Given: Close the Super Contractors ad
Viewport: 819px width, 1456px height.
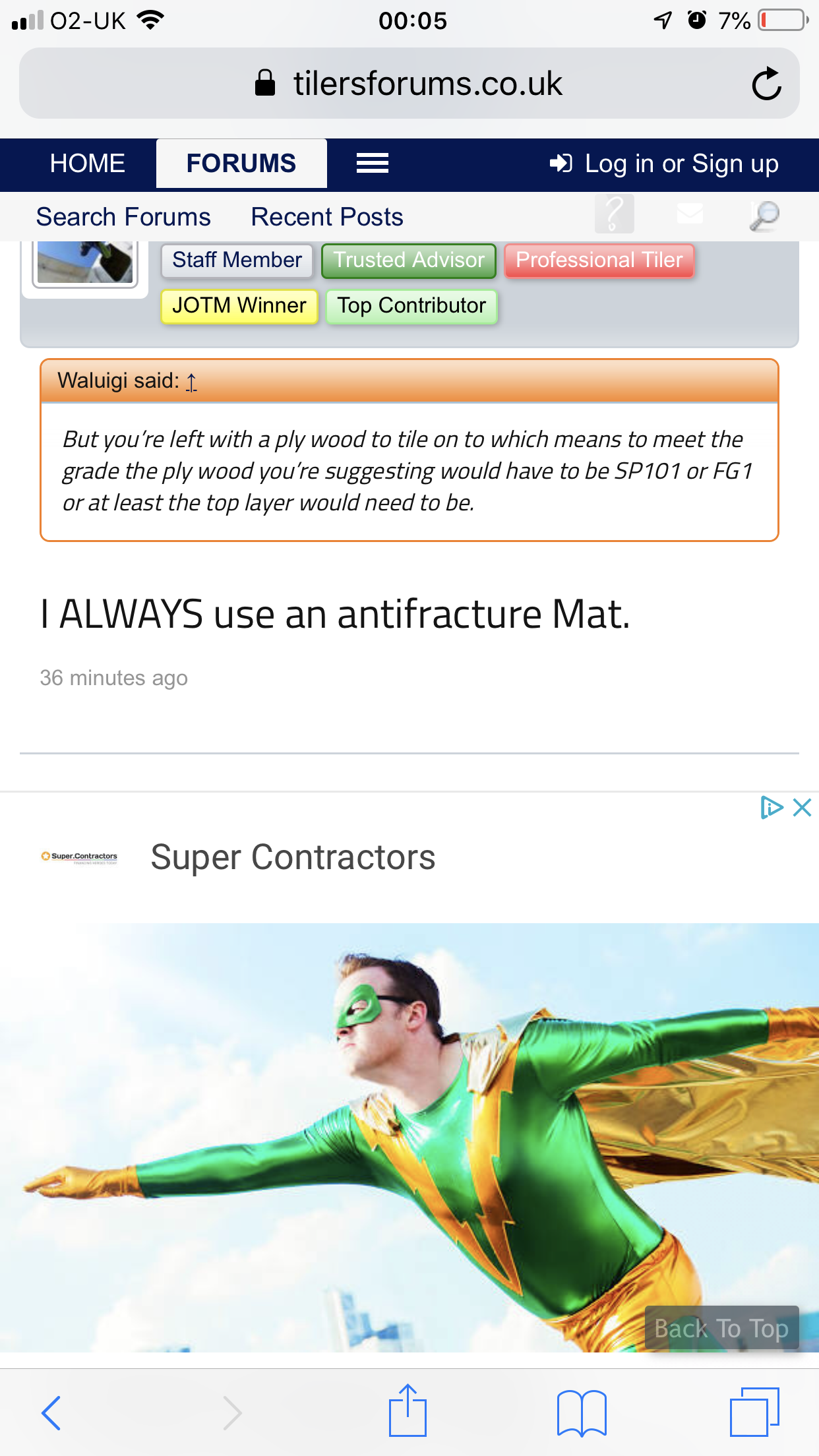Looking at the screenshot, I should pyautogui.click(x=802, y=808).
